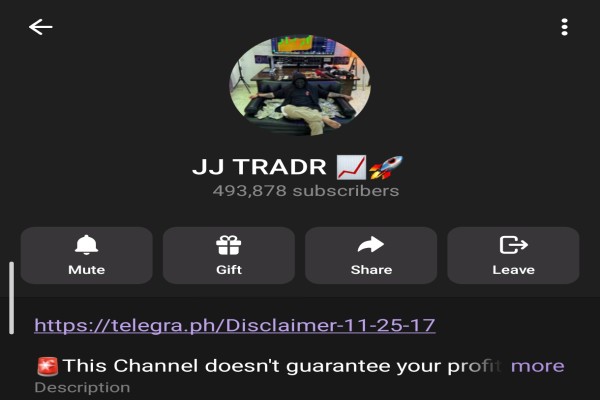This screenshot has width=600, height=400.
Task: Expand description with more
Action: (537, 366)
